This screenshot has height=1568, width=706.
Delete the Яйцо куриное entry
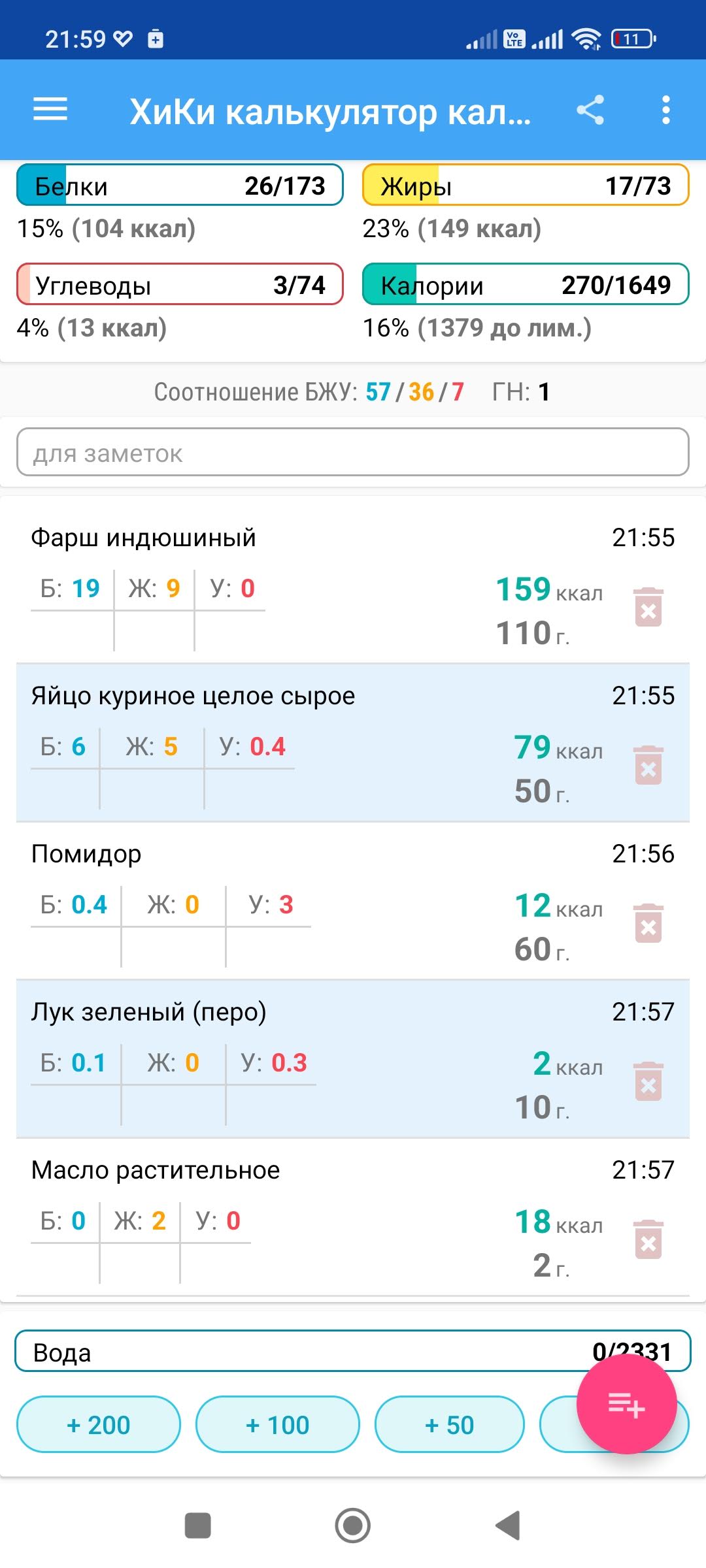[648, 765]
